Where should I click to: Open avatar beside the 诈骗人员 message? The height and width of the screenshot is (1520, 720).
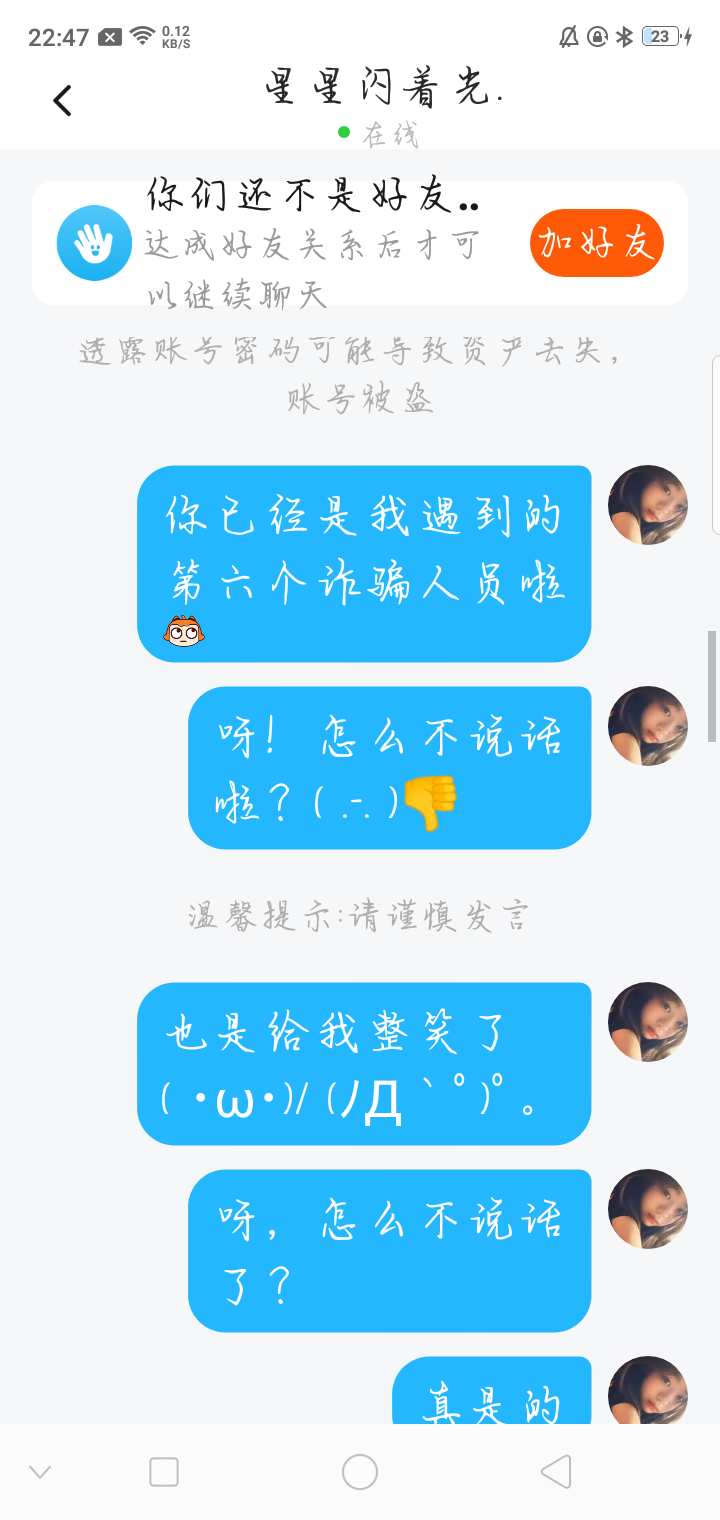pyautogui.click(x=648, y=505)
